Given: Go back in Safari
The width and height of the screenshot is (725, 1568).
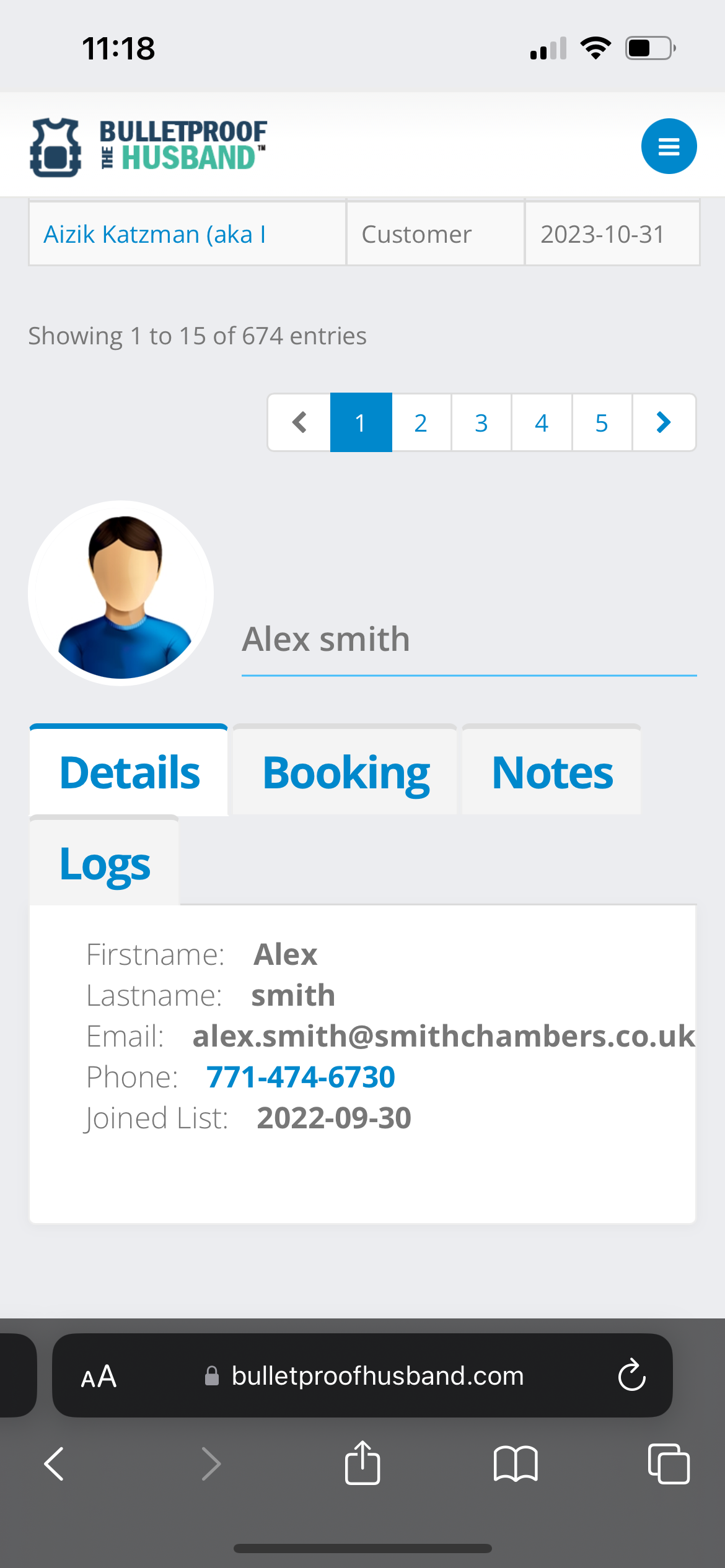Looking at the screenshot, I should (55, 1464).
